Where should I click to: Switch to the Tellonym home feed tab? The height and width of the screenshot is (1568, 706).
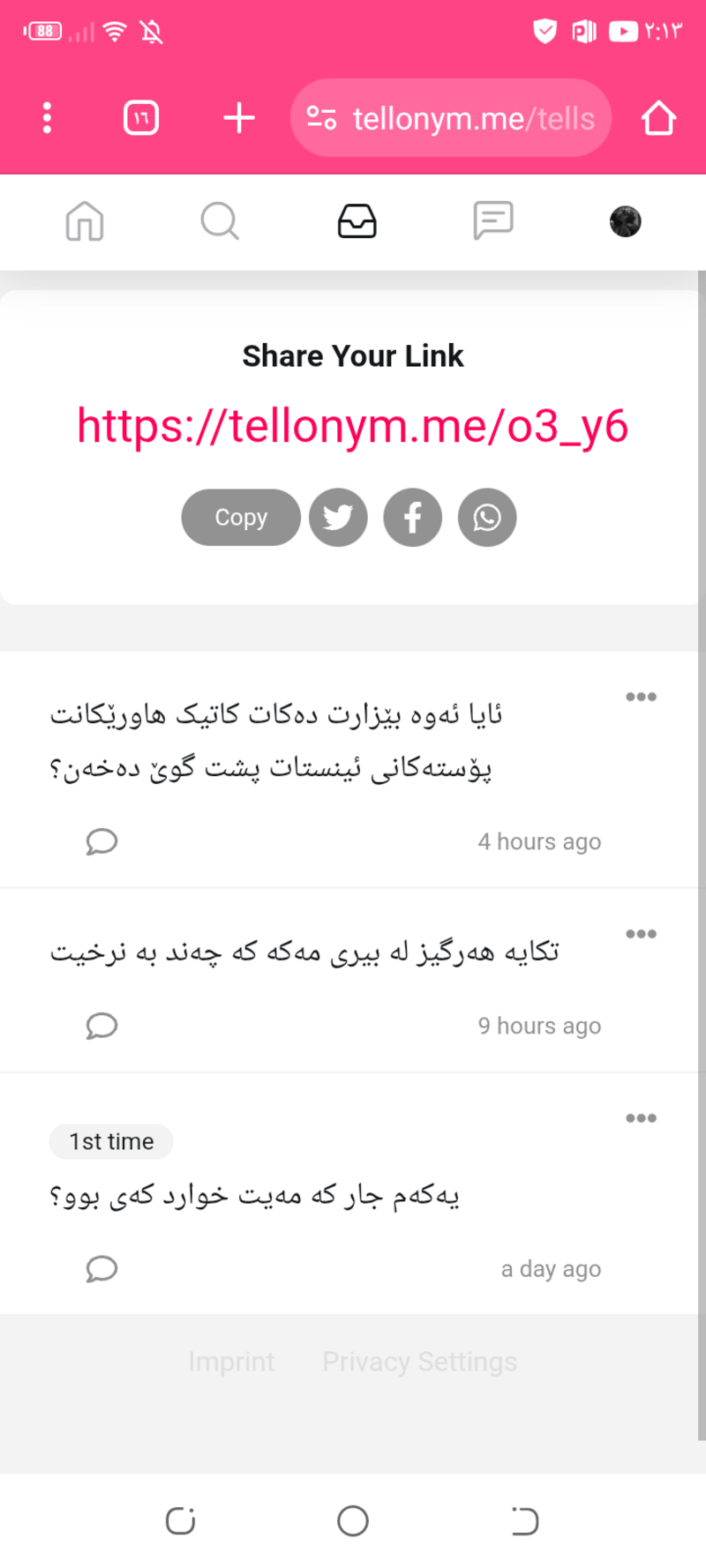tap(85, 221)
